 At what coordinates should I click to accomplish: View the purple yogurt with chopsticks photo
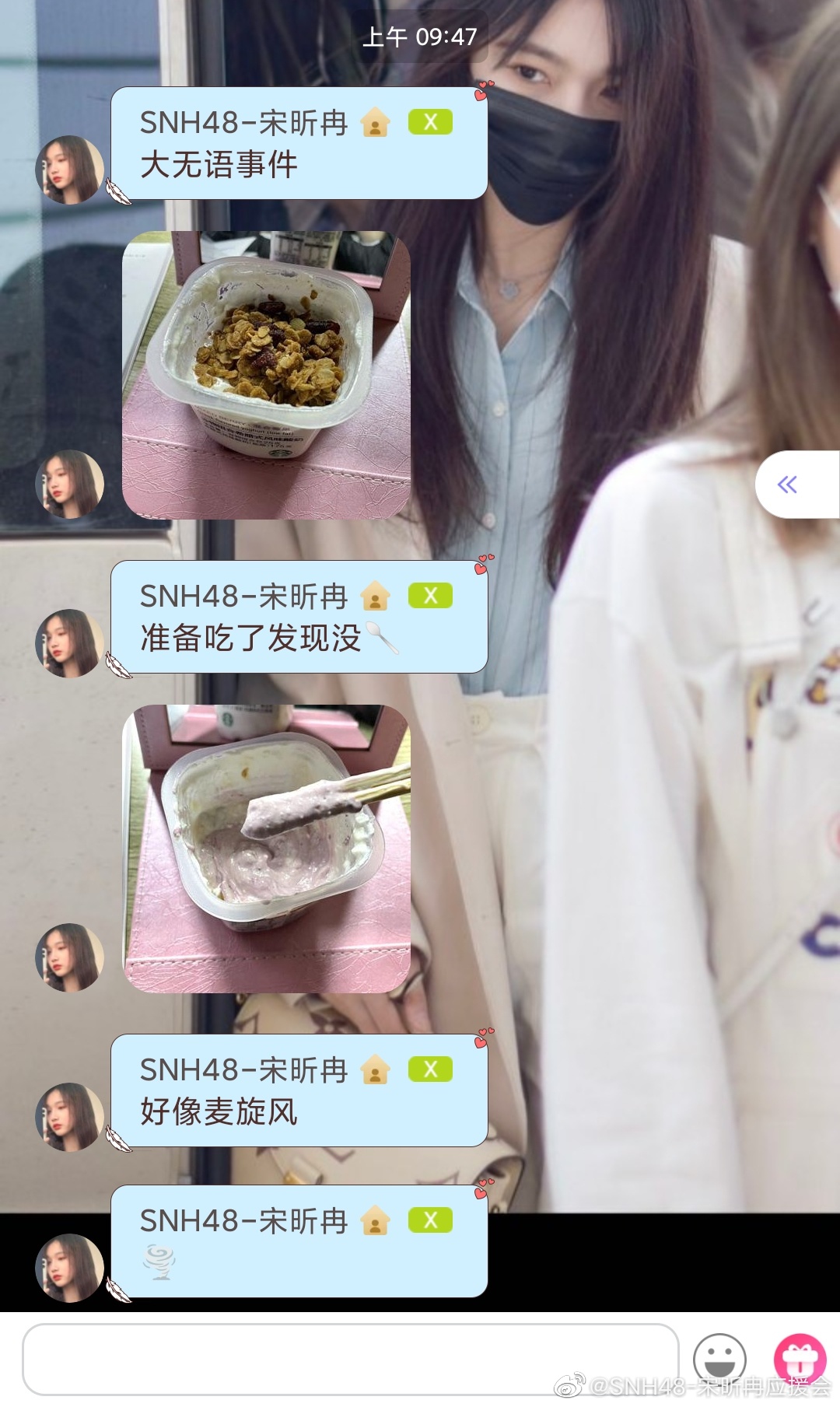pos(266,849)
